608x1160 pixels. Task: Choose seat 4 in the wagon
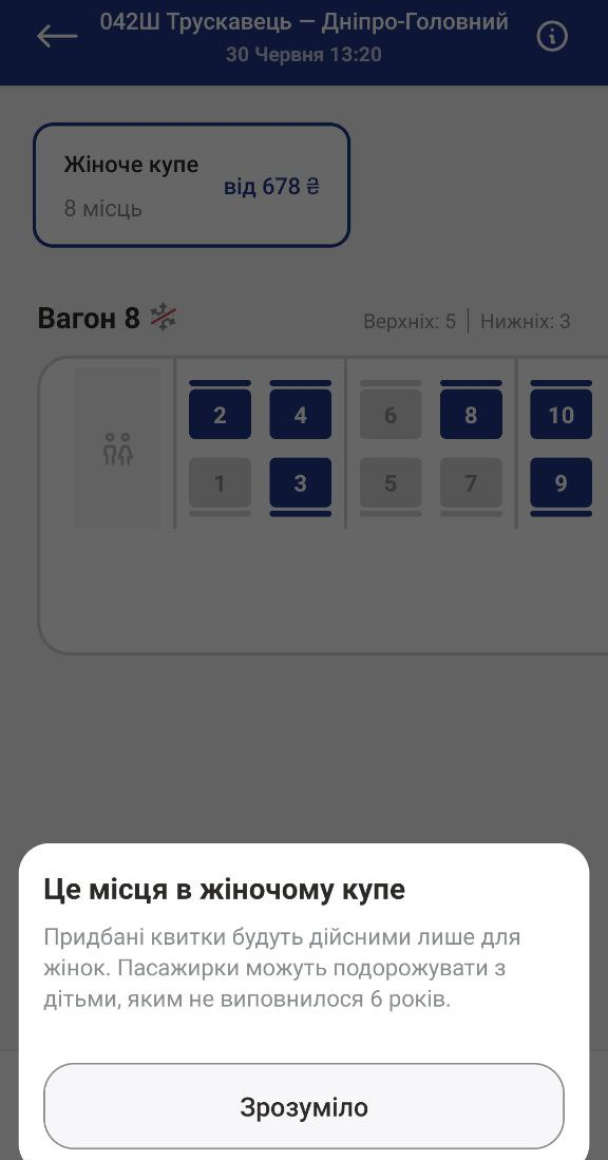click(x=300, y=415)
